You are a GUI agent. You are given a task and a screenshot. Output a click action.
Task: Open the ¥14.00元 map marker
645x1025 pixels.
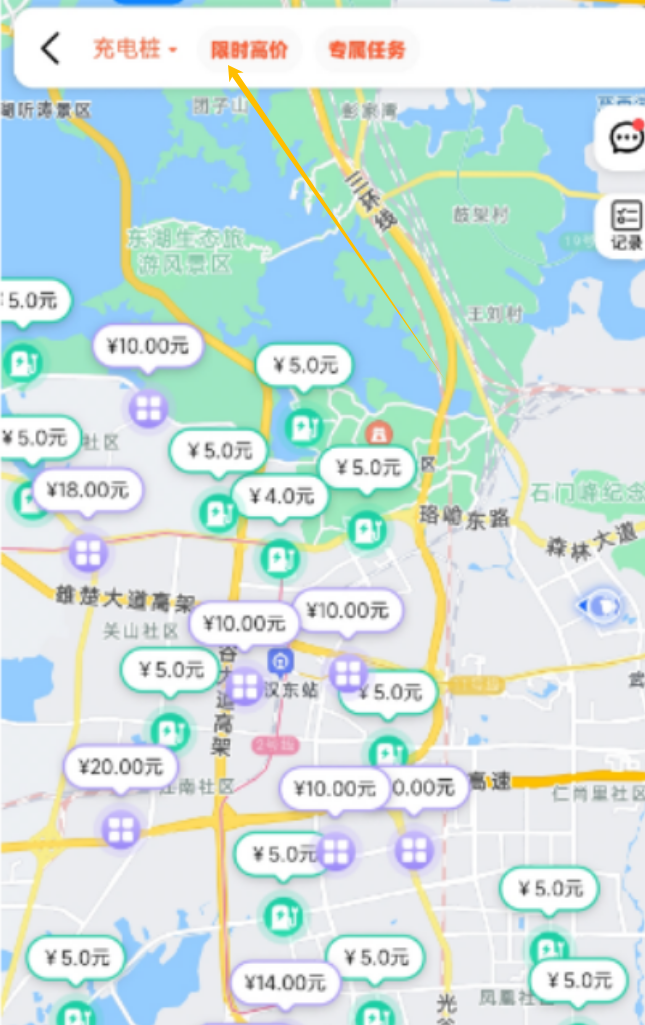tap(280, 983)
